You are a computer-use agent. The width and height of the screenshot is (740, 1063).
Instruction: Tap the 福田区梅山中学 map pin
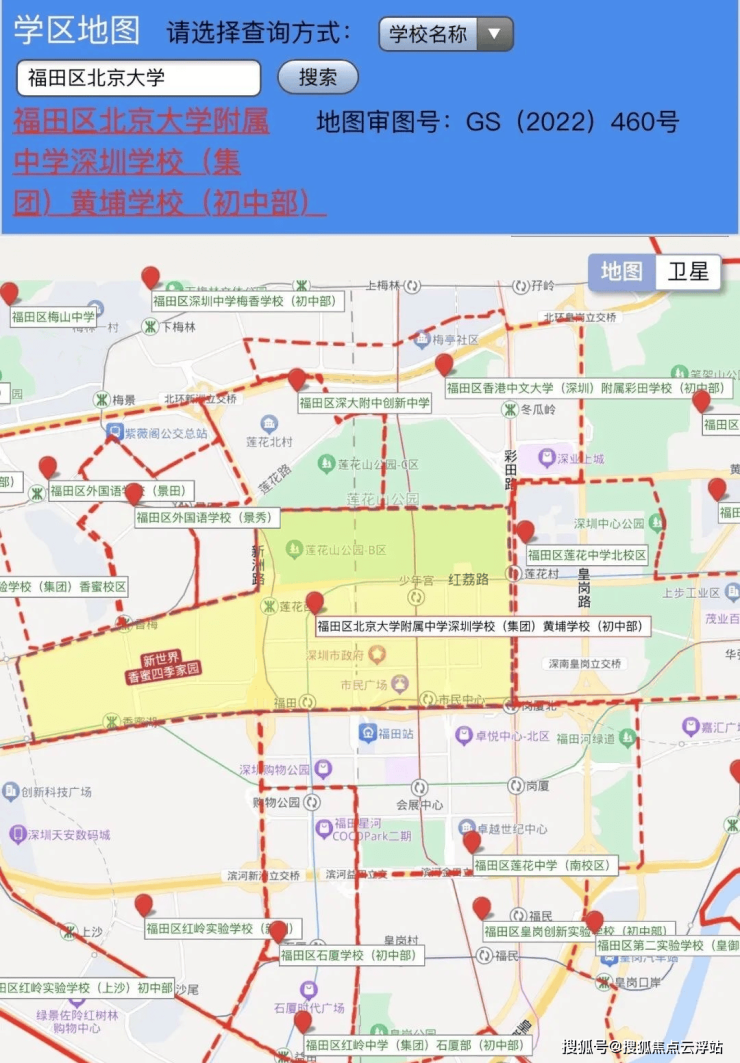pyautogui.click(x=9, y=293)
